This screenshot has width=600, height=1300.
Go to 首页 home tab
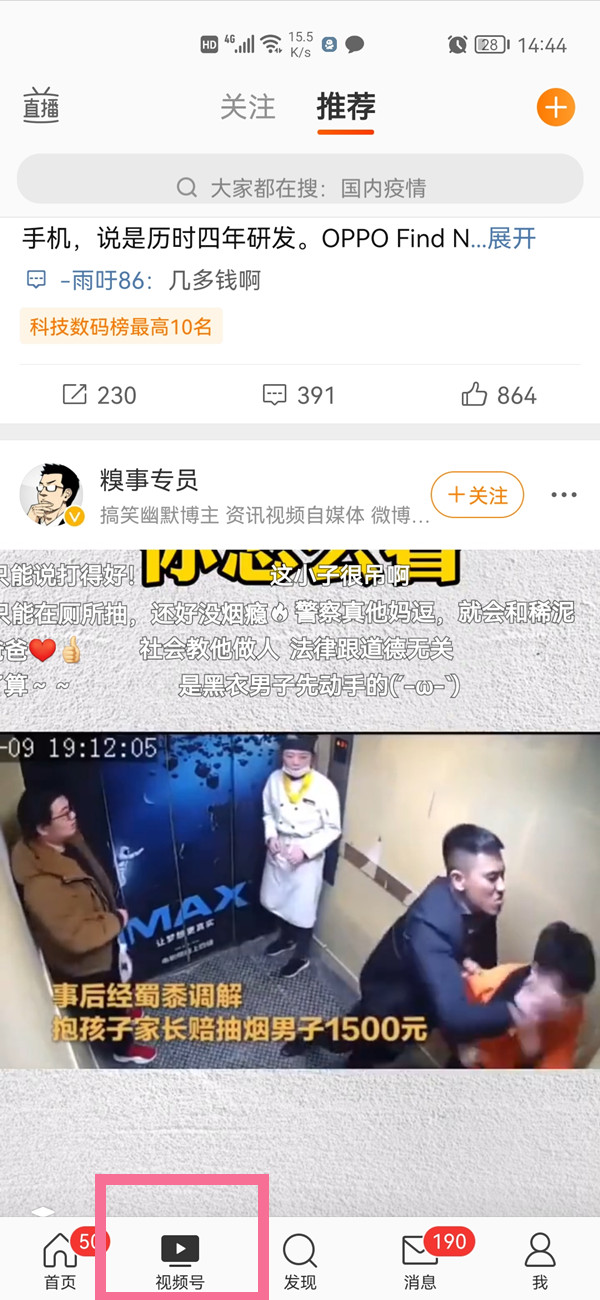(x=60, y=1260)
